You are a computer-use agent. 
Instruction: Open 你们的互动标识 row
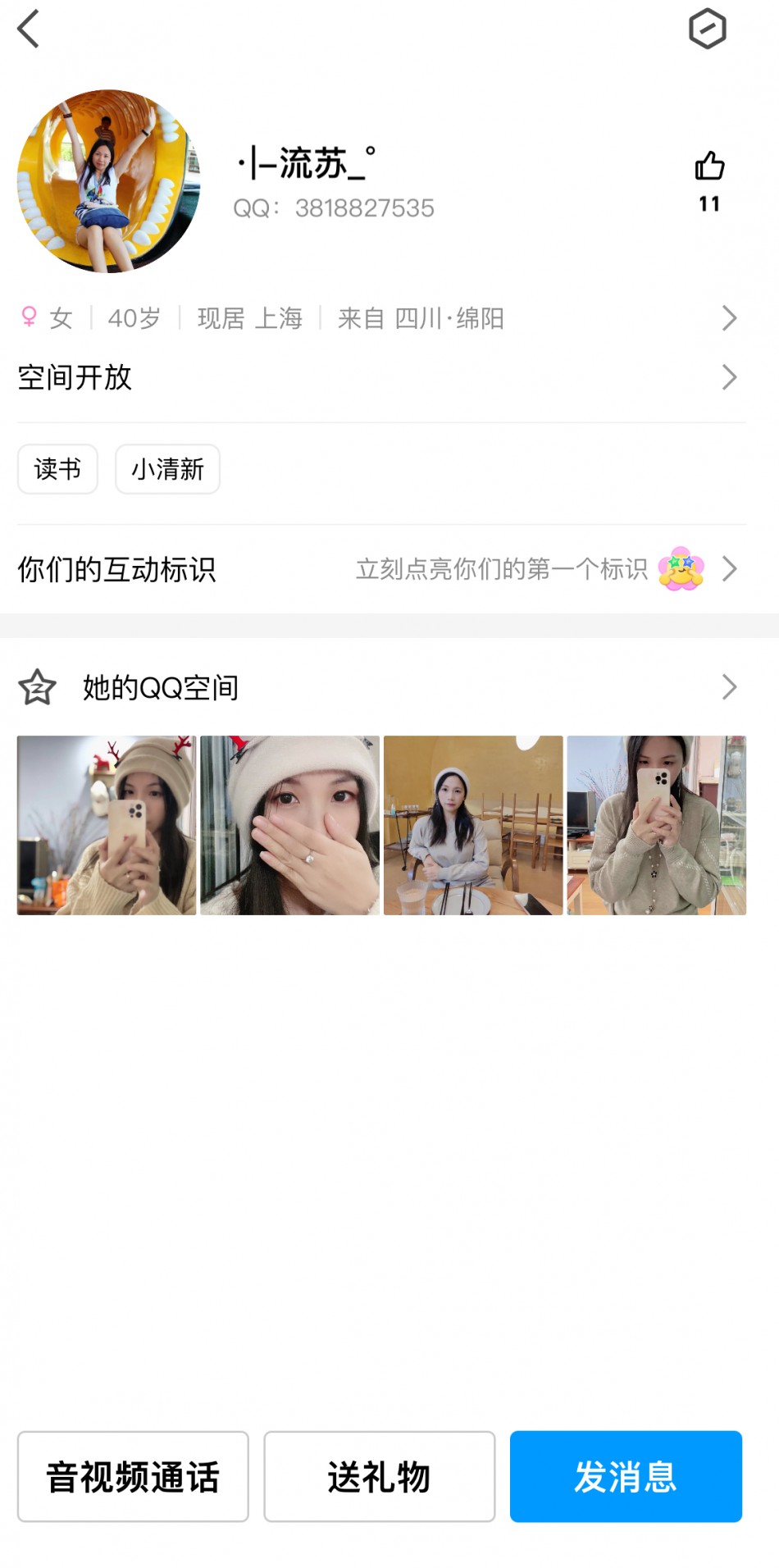click(x=377, y=569)
